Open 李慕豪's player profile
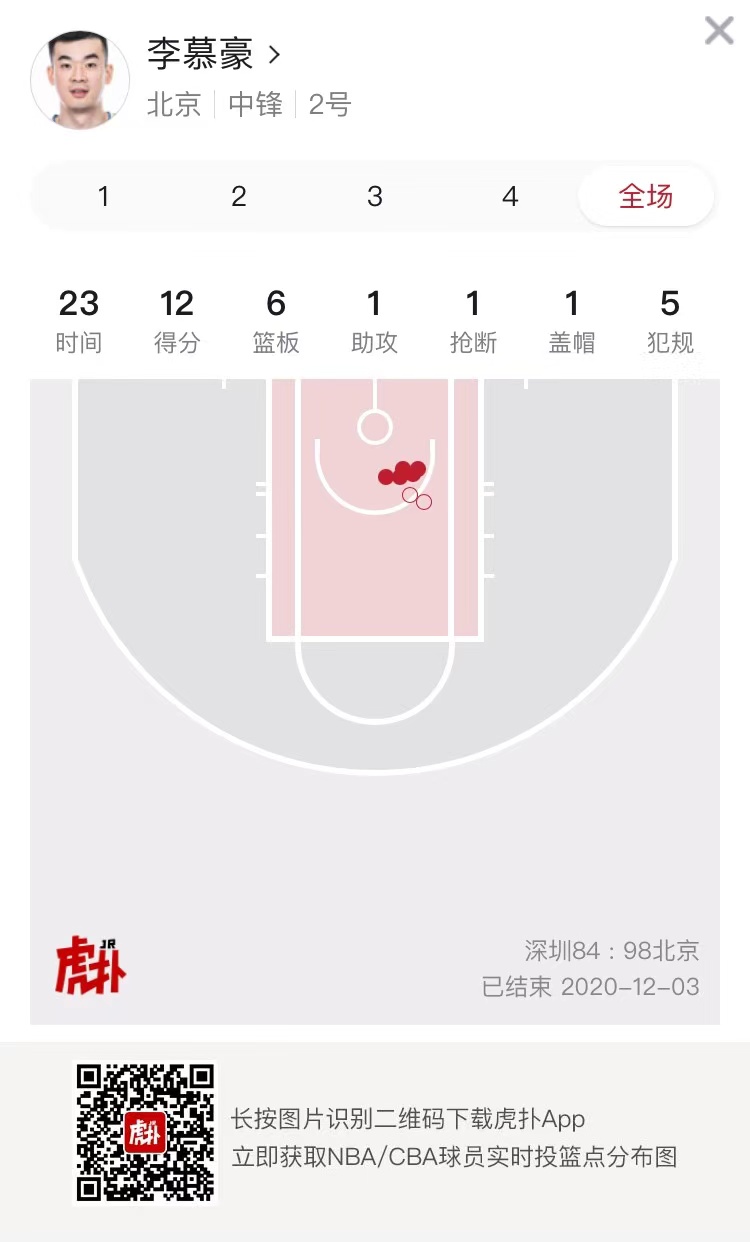The width and height of the screenshot is (750, 1242). pyautogui.click(x=214, y=54)
